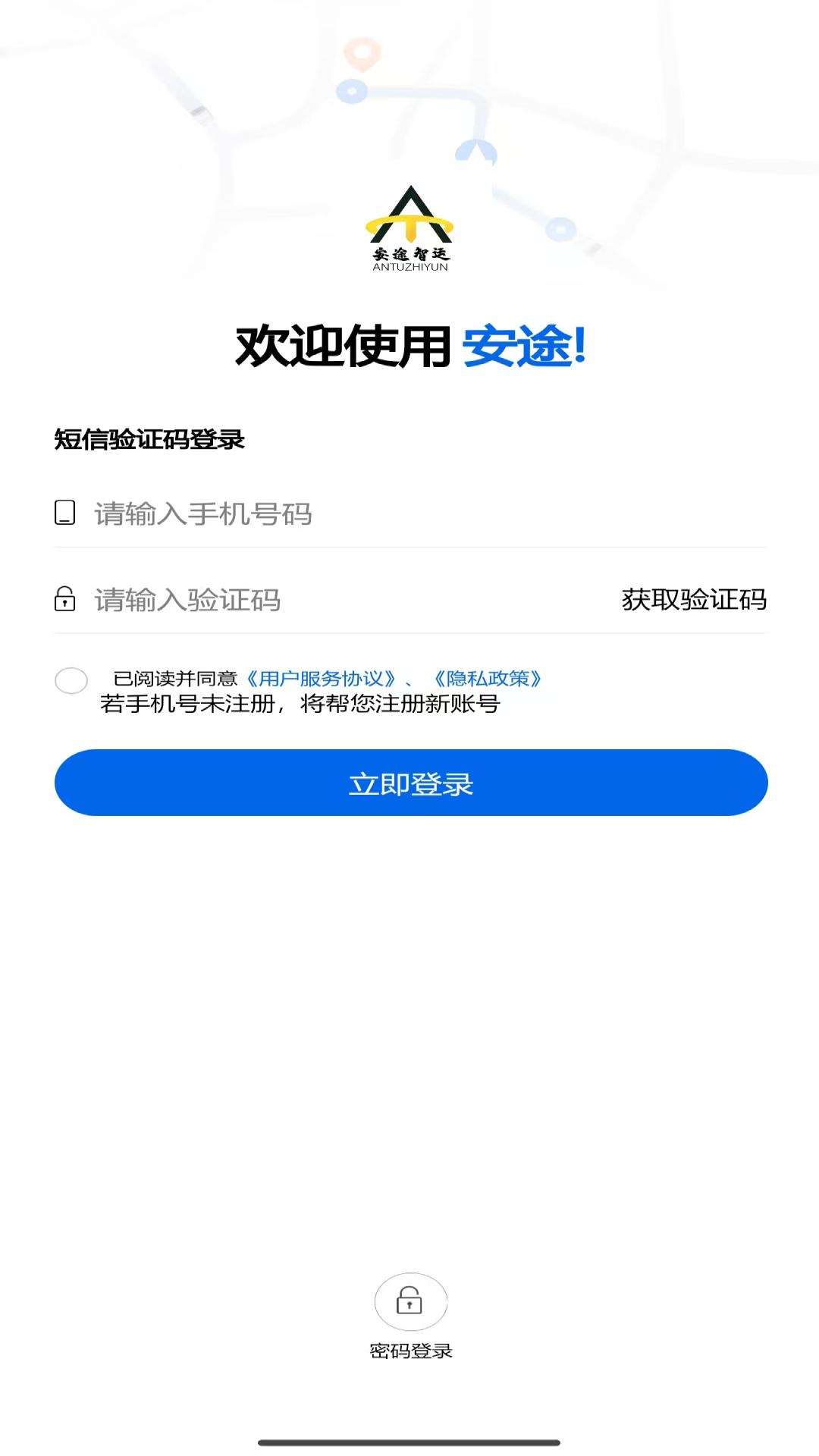The height and width of the screenshot is (1456, 819).
Task: Select the 密码登录 padlock icon
Action: click(x=409, y=1301)
